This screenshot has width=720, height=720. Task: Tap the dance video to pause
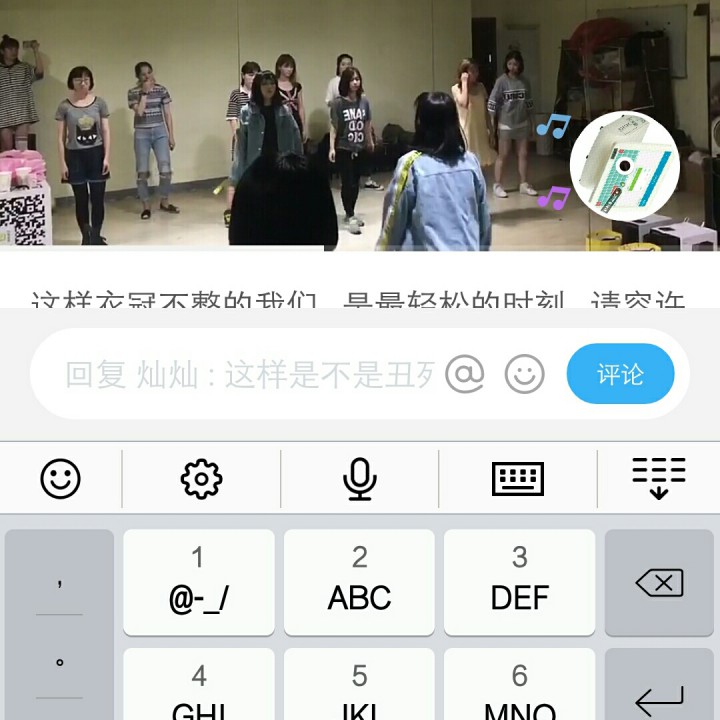point(300,120)
